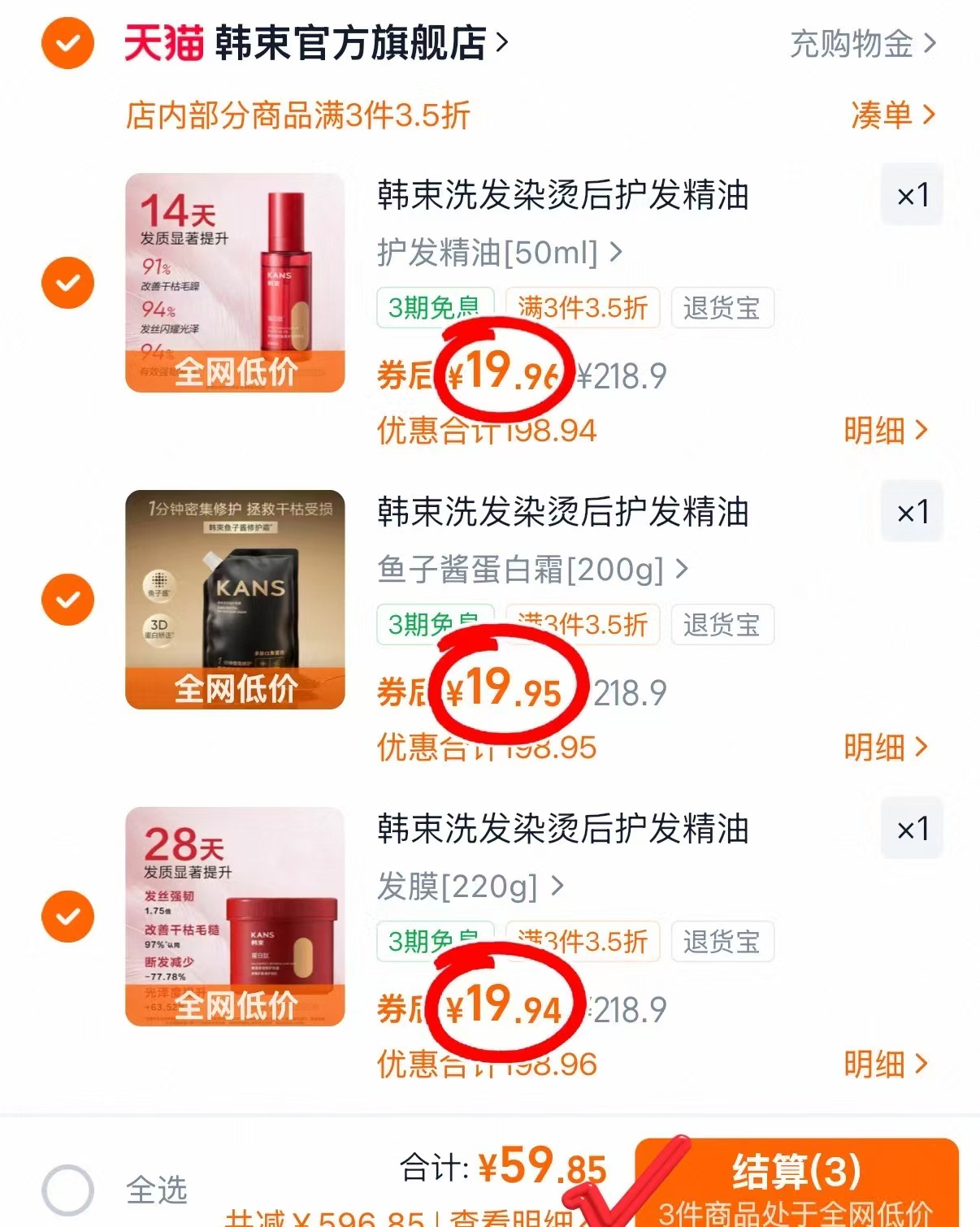The width and height of the screenshot is (980, 1227).
Task: Click the 满3件3.5折 promotion tag
Action: point(580,308)
